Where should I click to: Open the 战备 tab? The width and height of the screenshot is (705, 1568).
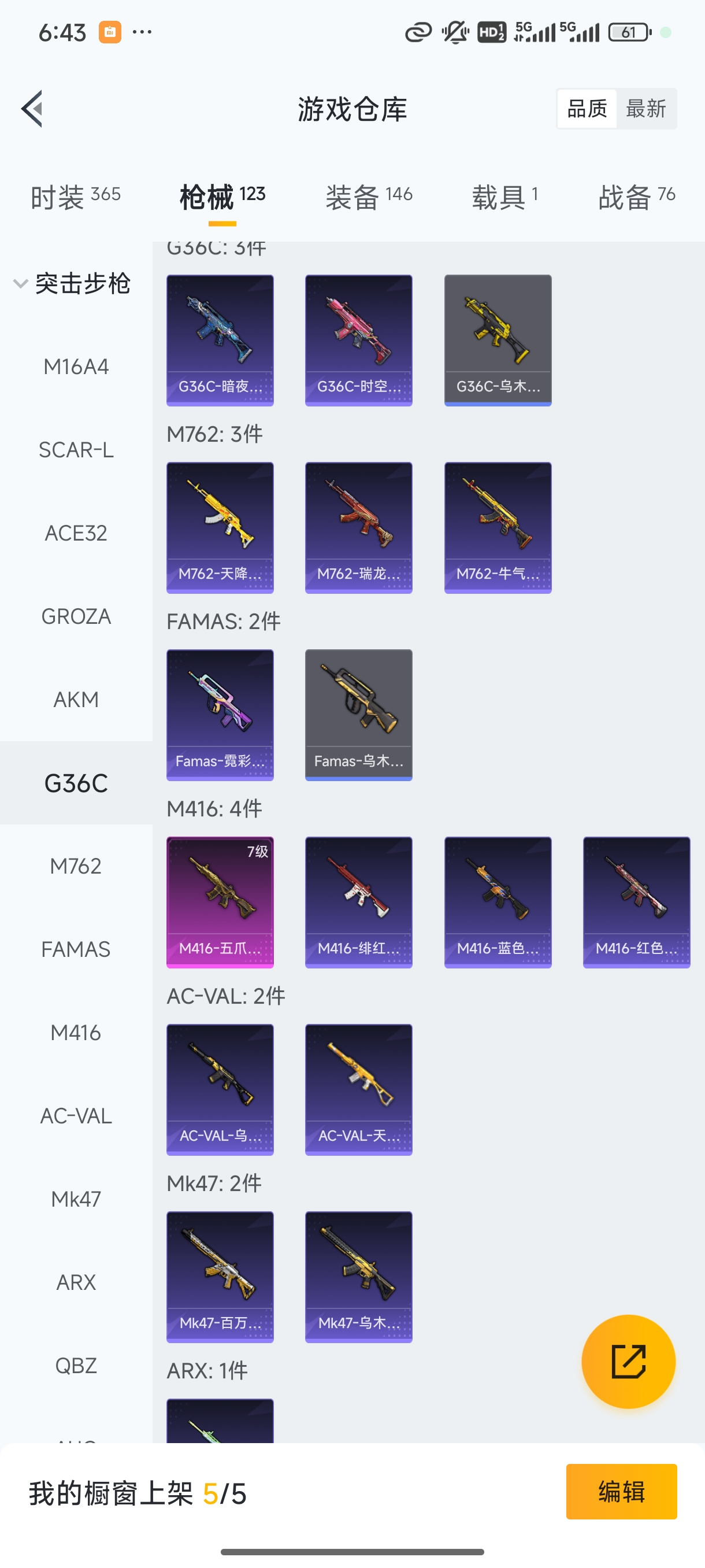(x=636, y=197)
